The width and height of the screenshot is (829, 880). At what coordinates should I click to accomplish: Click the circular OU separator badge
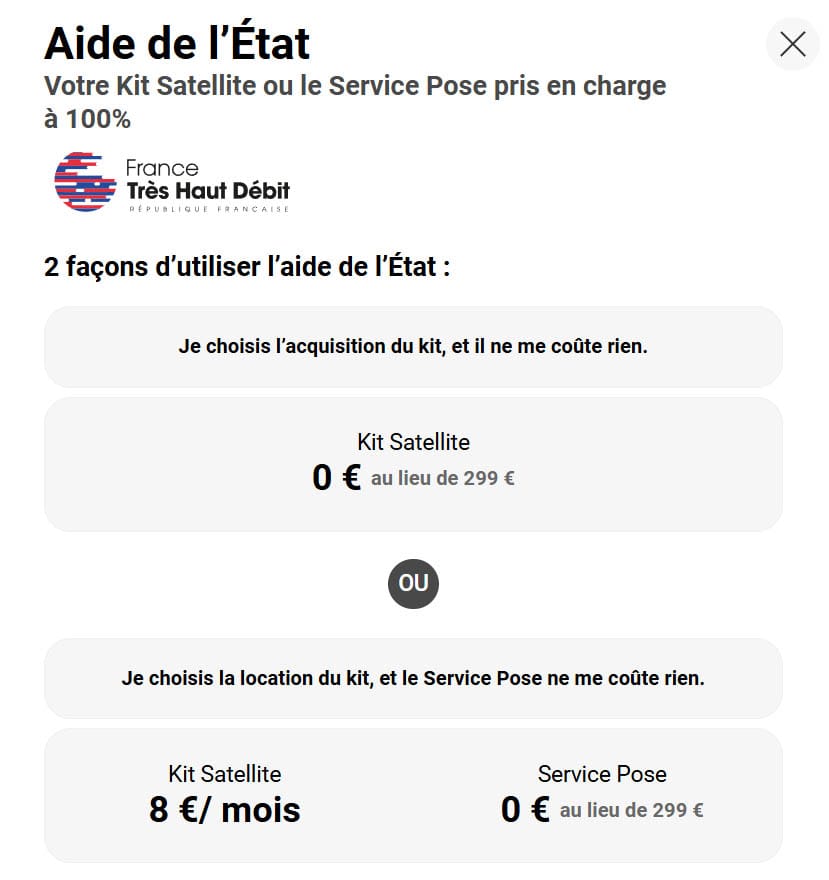[413, 584]
